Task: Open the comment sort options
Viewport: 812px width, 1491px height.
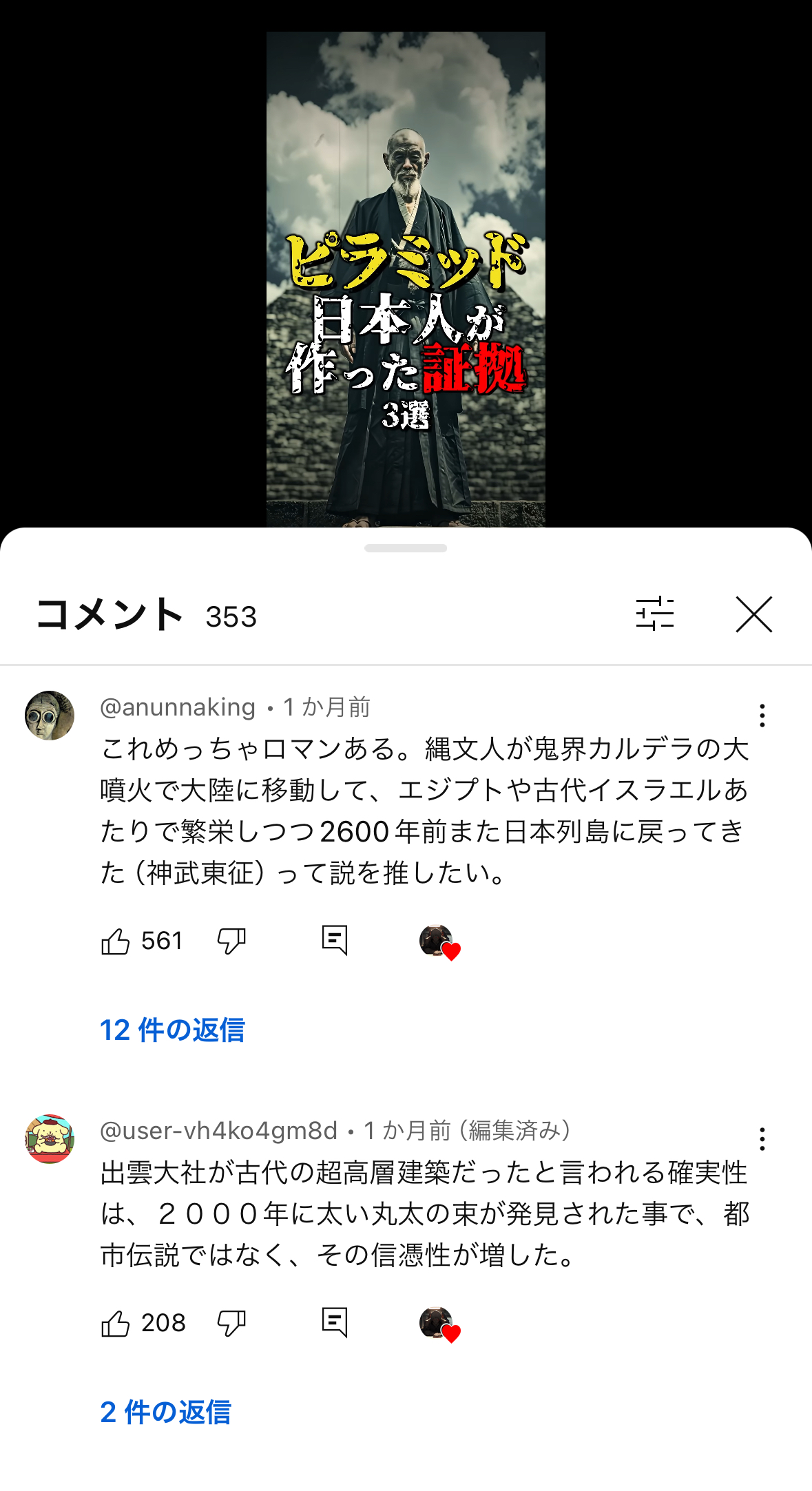Action: pos(654,613)
